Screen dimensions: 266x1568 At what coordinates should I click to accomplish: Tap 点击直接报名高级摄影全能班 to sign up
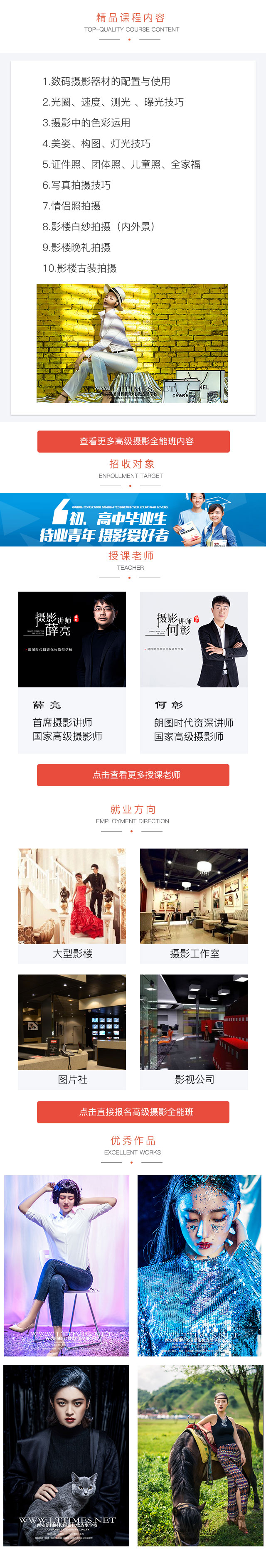click(x=133, y=1111)
